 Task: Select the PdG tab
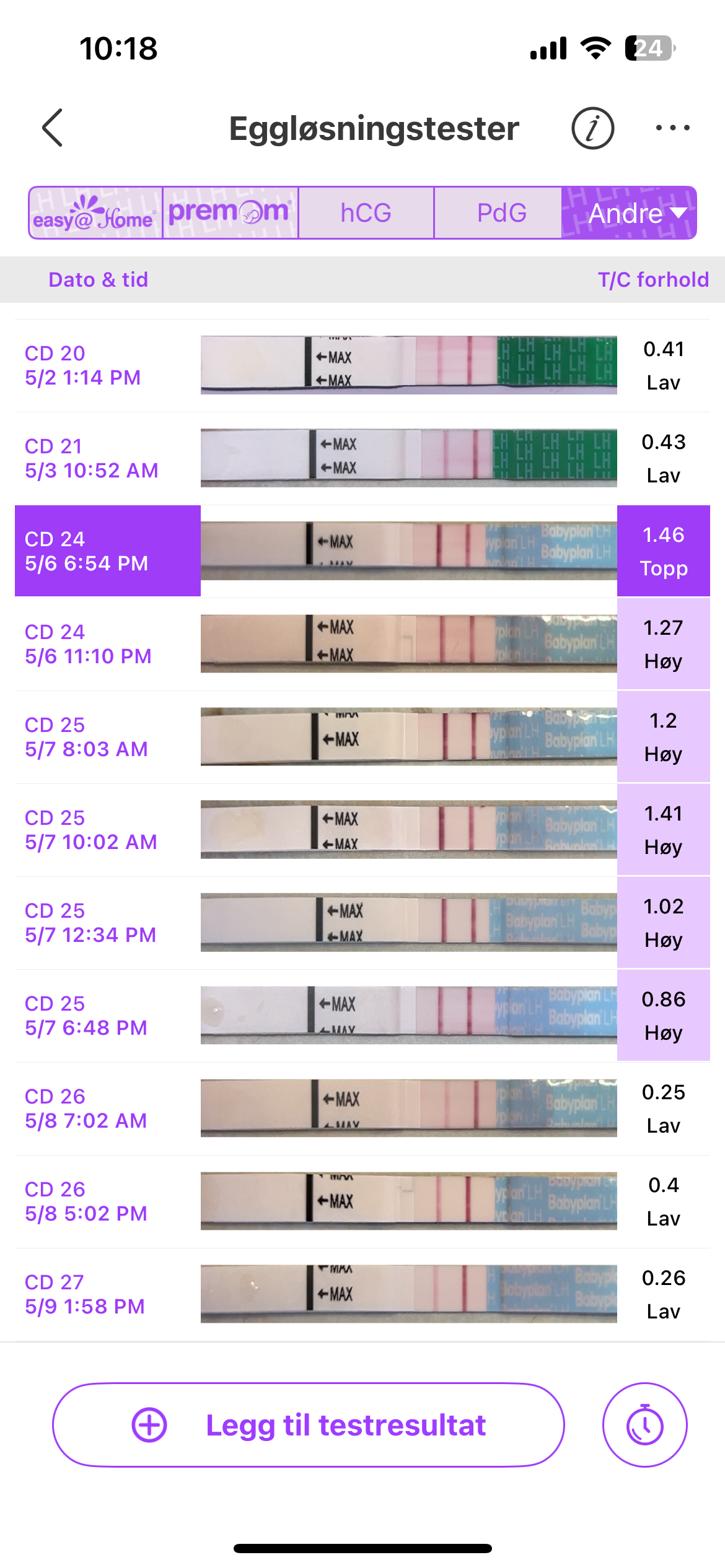[x=501, y=213]
